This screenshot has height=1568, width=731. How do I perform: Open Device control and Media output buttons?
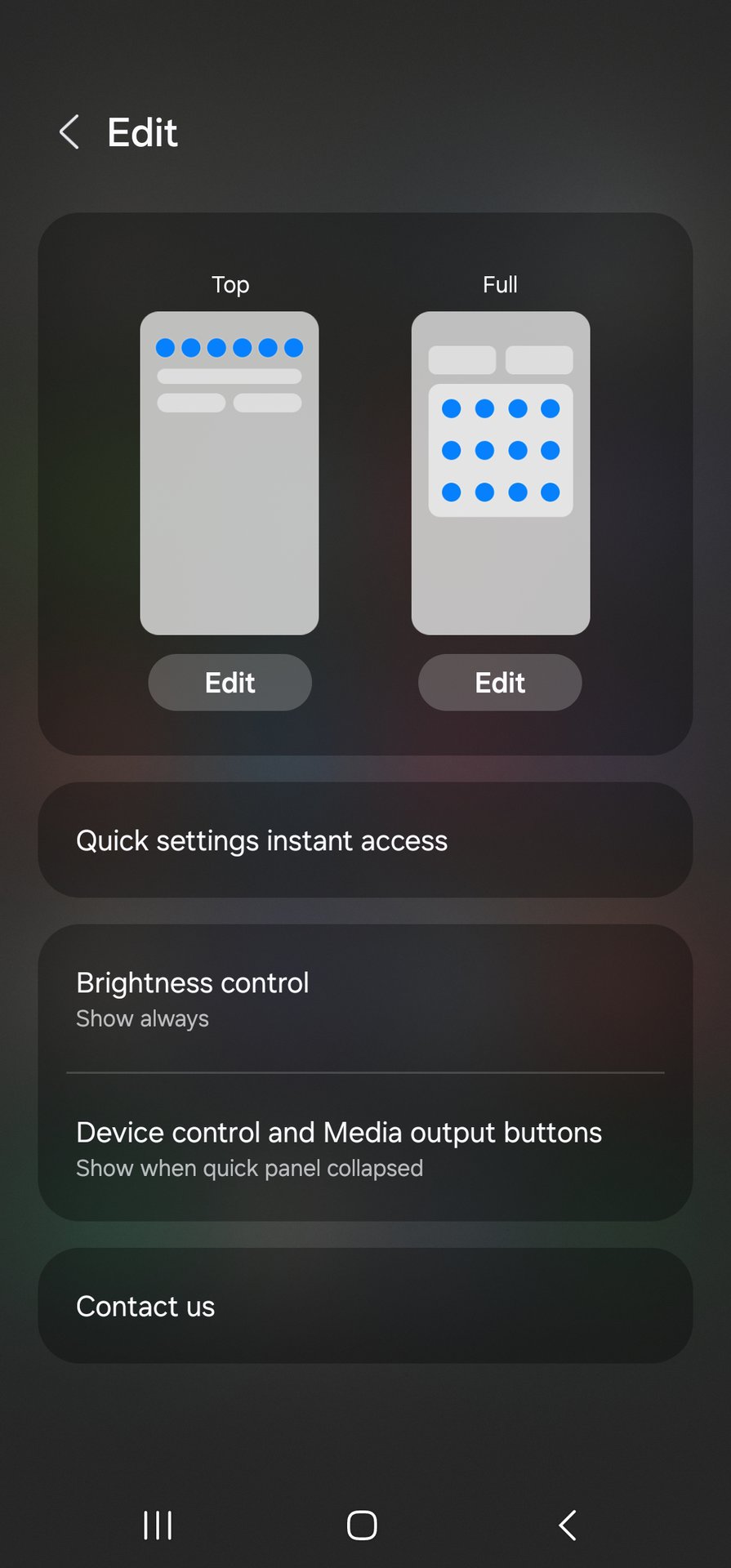pyautogui.click(x=365, y=1148)
